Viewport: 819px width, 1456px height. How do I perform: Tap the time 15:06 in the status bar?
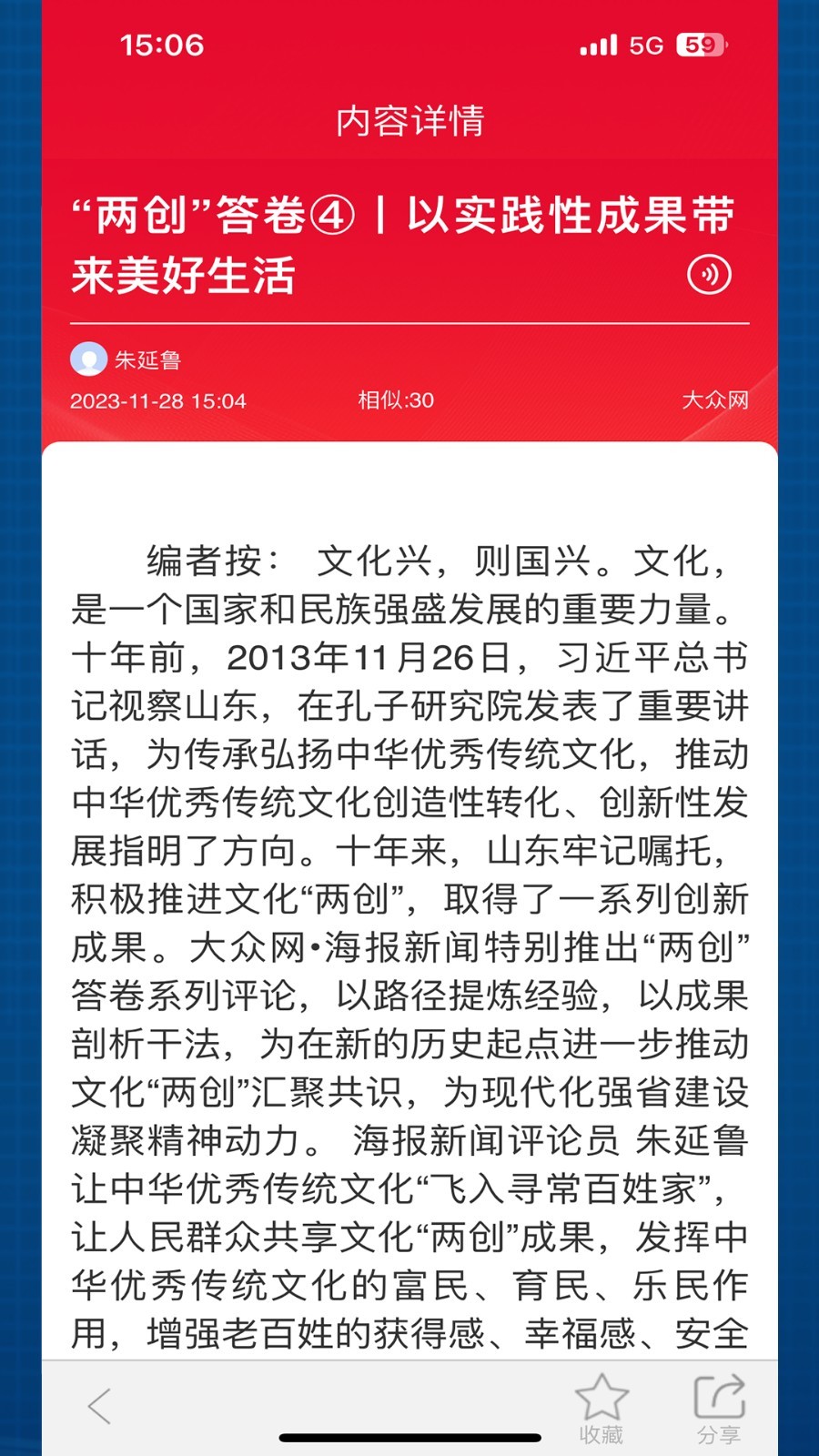[161, 45]
